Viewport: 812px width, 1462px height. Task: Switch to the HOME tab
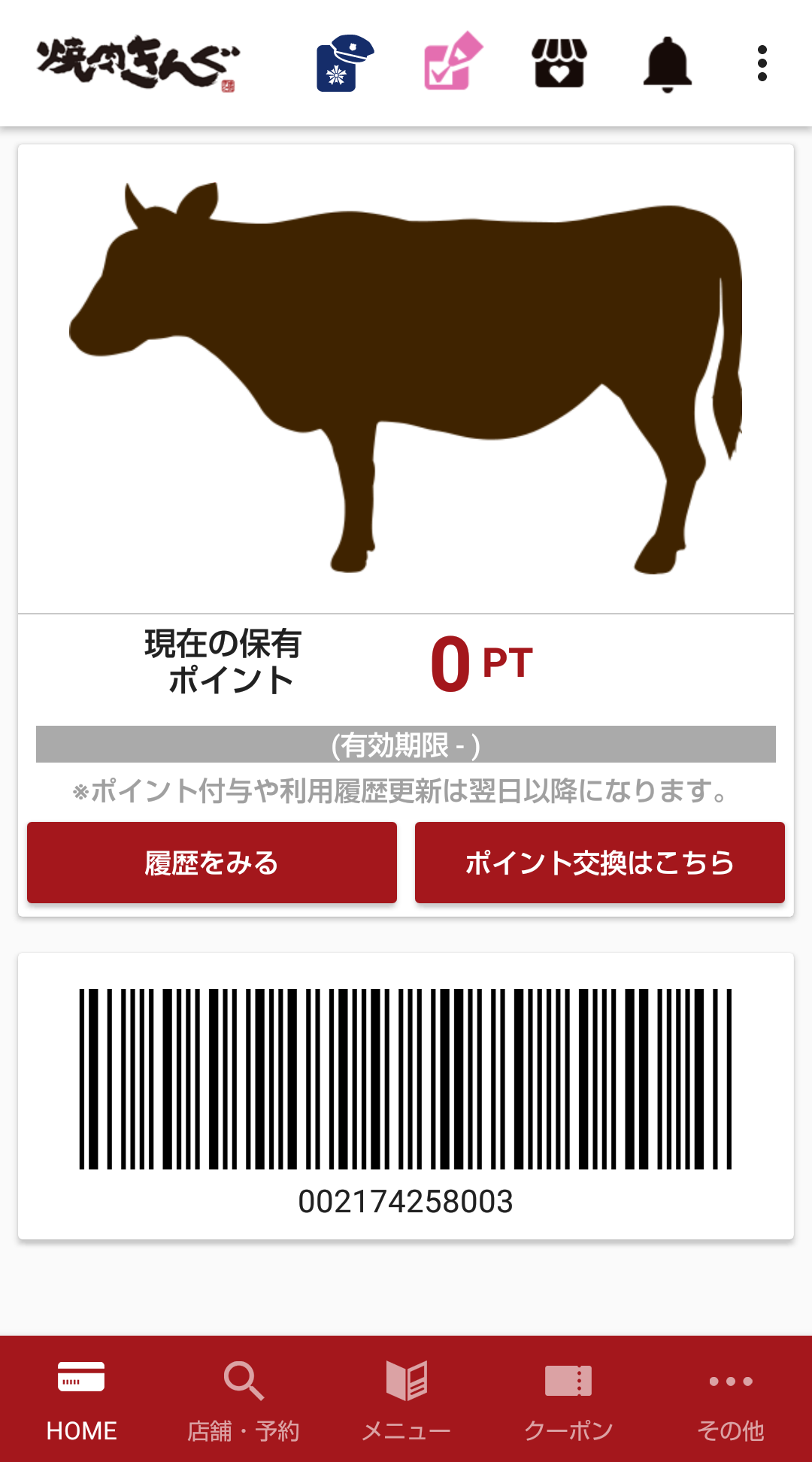[81, 1400]
